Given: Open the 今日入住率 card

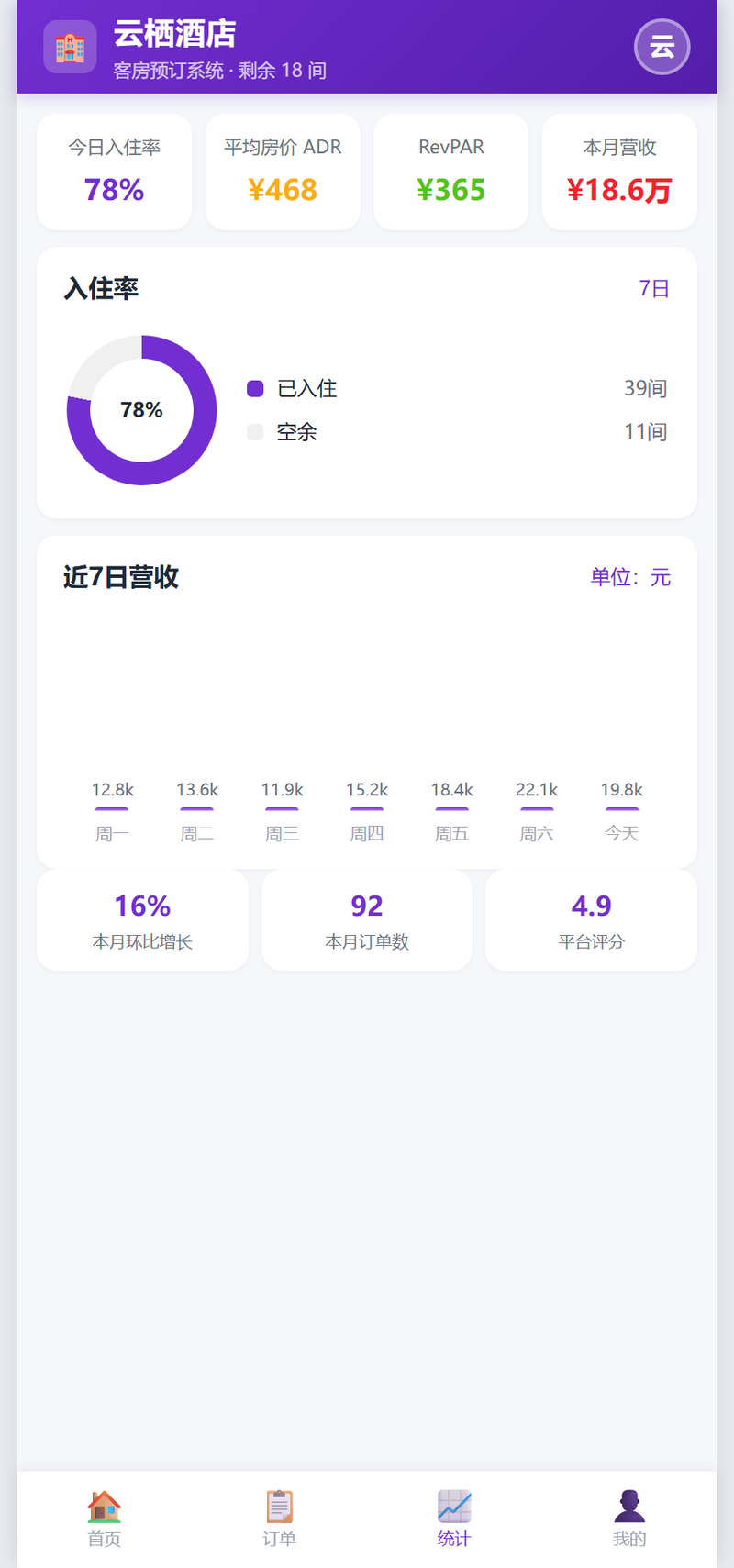Looking at the screenshot, I should [115, 172].
